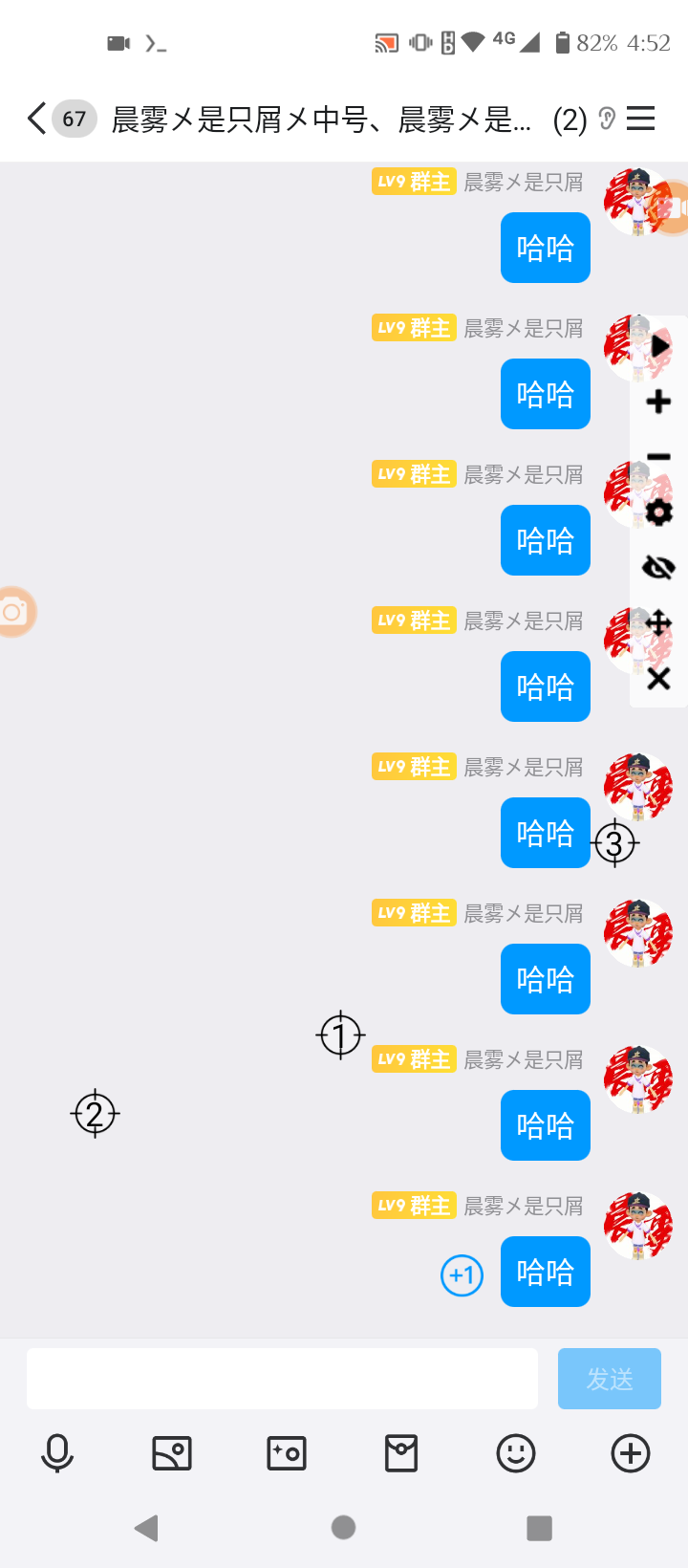Tap the floating screenshot camera button
The image size is (688, 1568).
[x=13, y=612]
